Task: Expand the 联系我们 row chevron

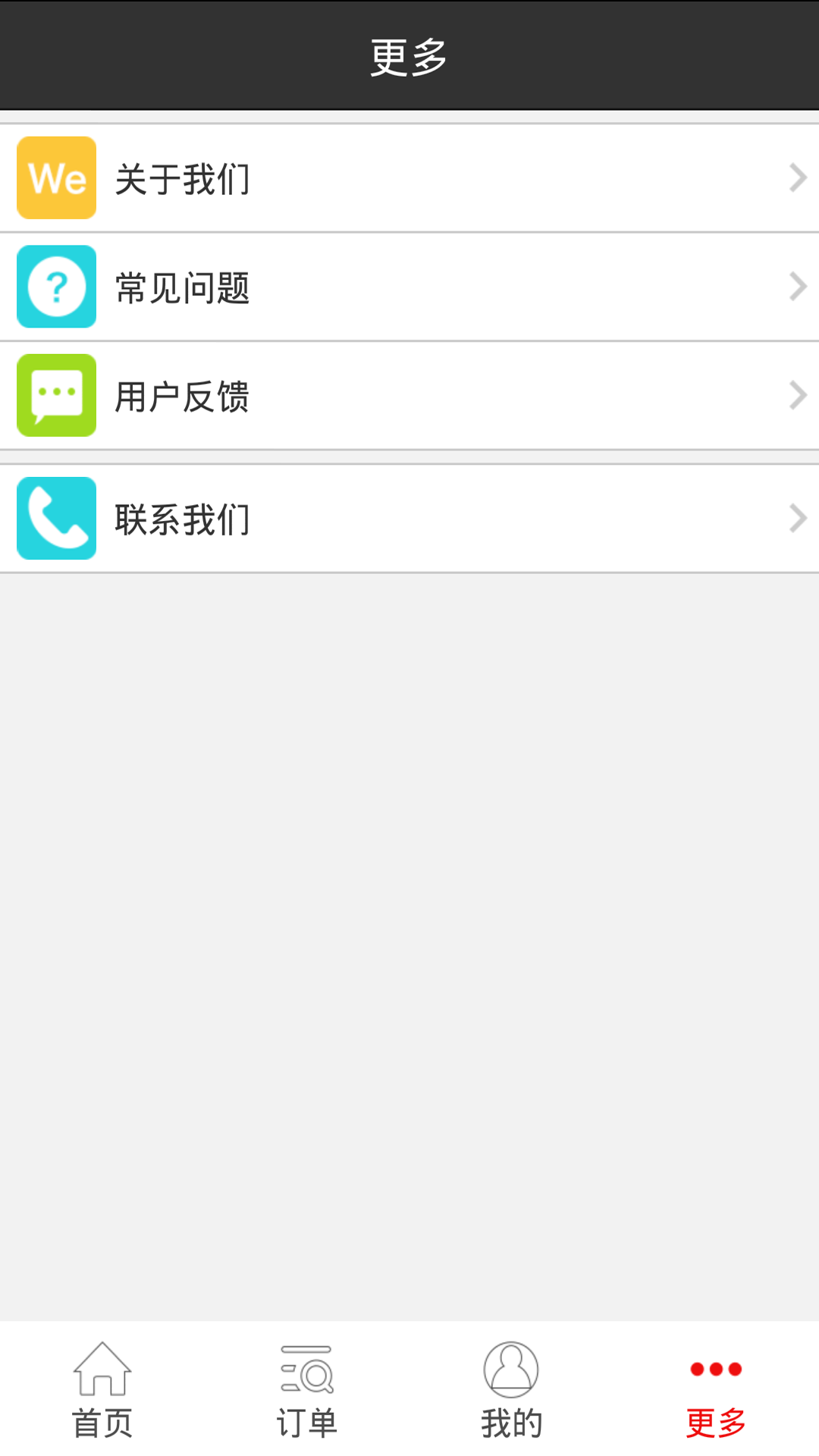Action: [x=798, y=518]
